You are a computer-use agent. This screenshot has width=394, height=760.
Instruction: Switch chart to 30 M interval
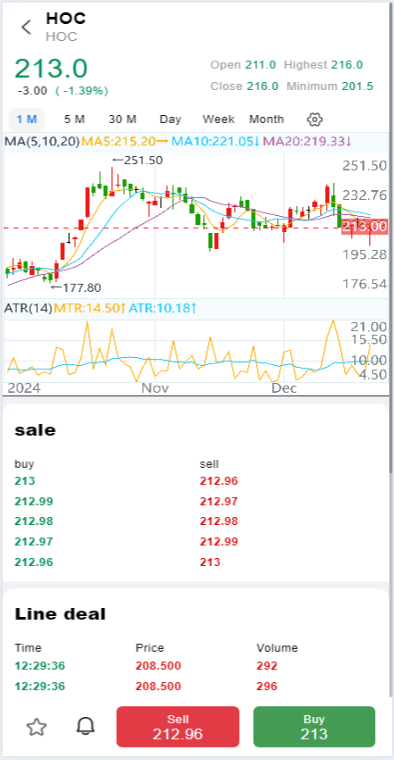tap(122, 119)
